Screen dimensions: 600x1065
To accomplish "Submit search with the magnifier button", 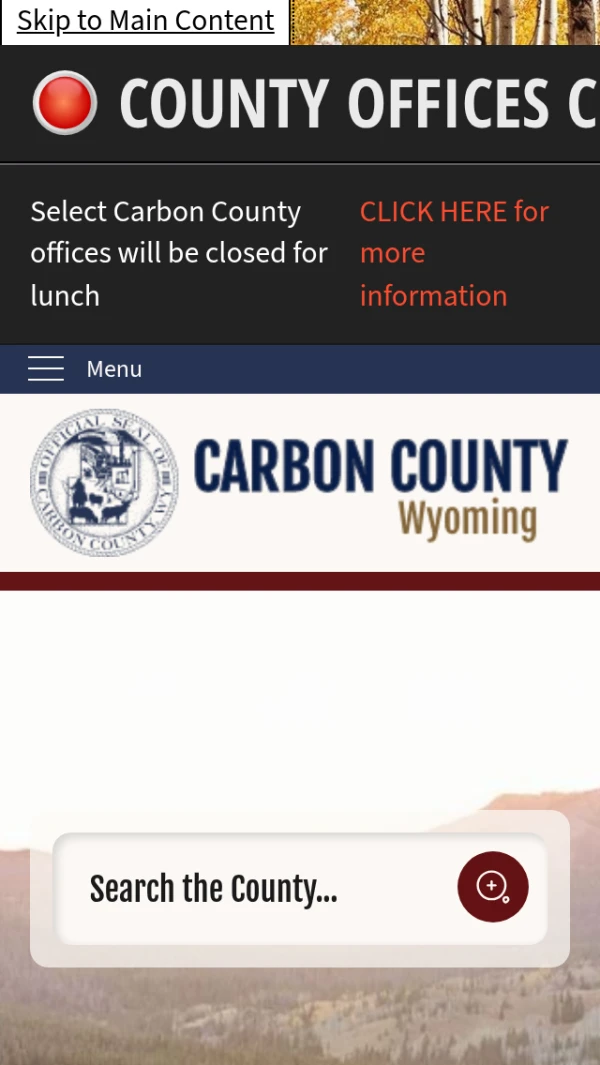I will 492,887.
